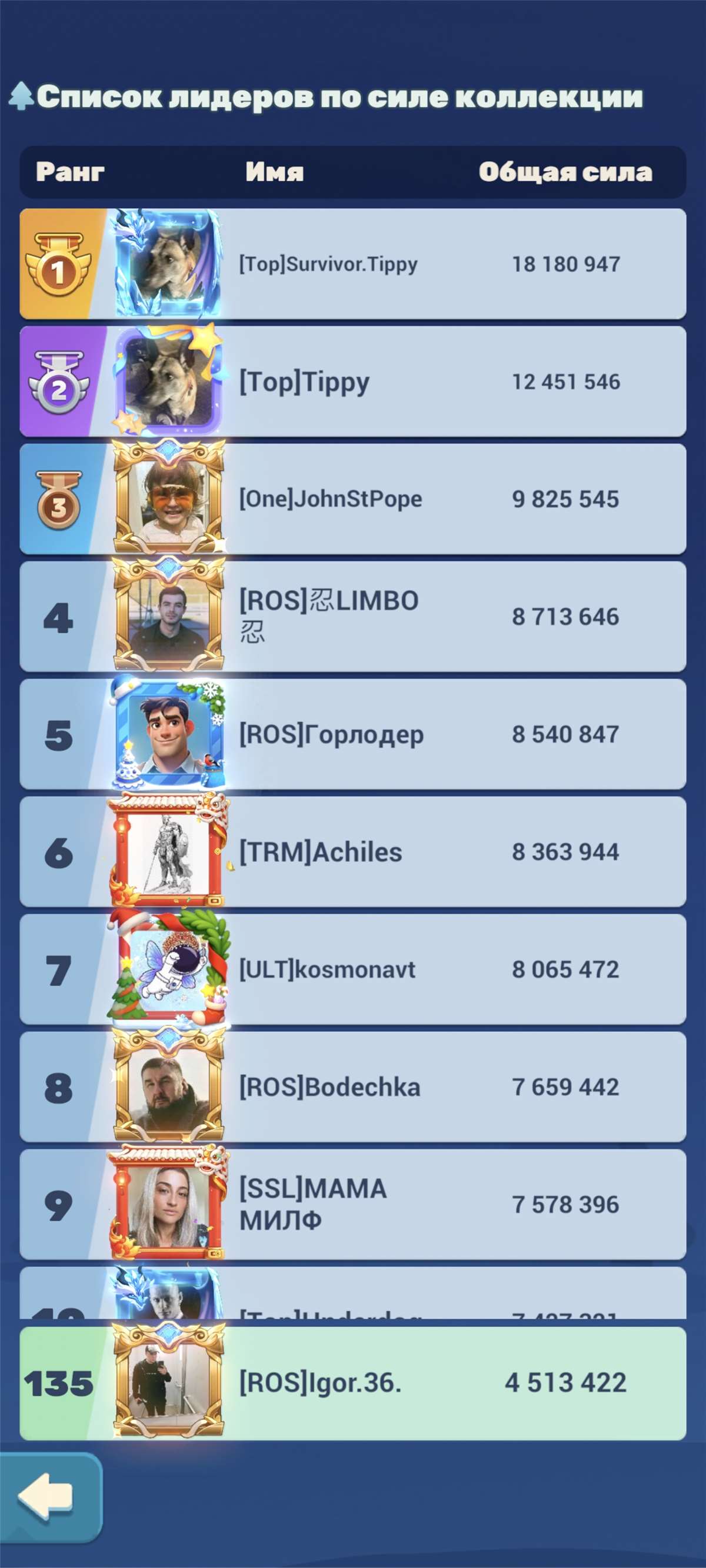This screenshot has height=1568, width=706.
Task: Open the [ROS]Bodechka leaderboard row
Action: click(354, 1086)
